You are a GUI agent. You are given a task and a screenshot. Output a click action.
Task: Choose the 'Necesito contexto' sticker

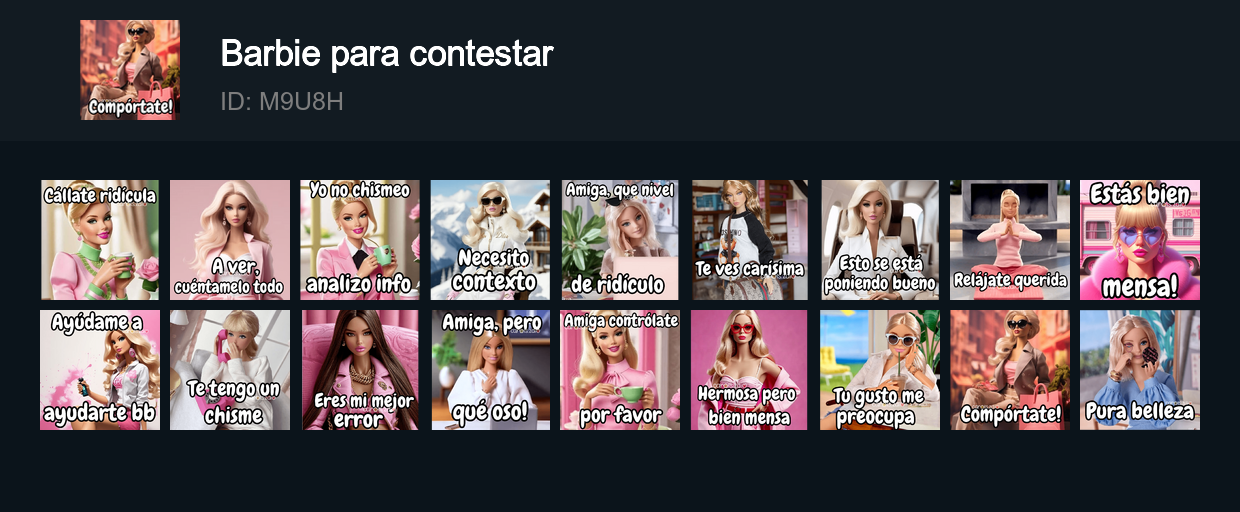pyautogui.click(x=490, y=240)
